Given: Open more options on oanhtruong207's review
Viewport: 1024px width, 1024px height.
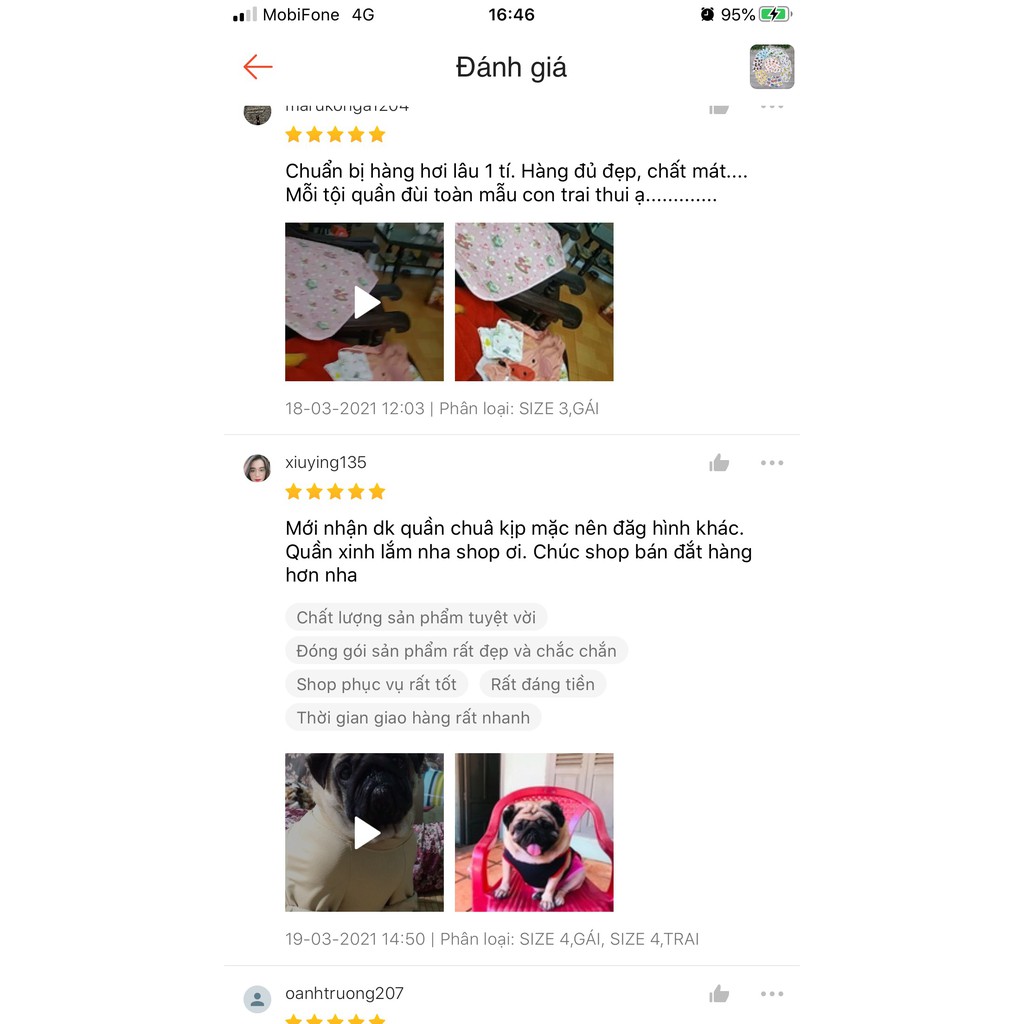Looking at the screenshot, I should point(772,994).
